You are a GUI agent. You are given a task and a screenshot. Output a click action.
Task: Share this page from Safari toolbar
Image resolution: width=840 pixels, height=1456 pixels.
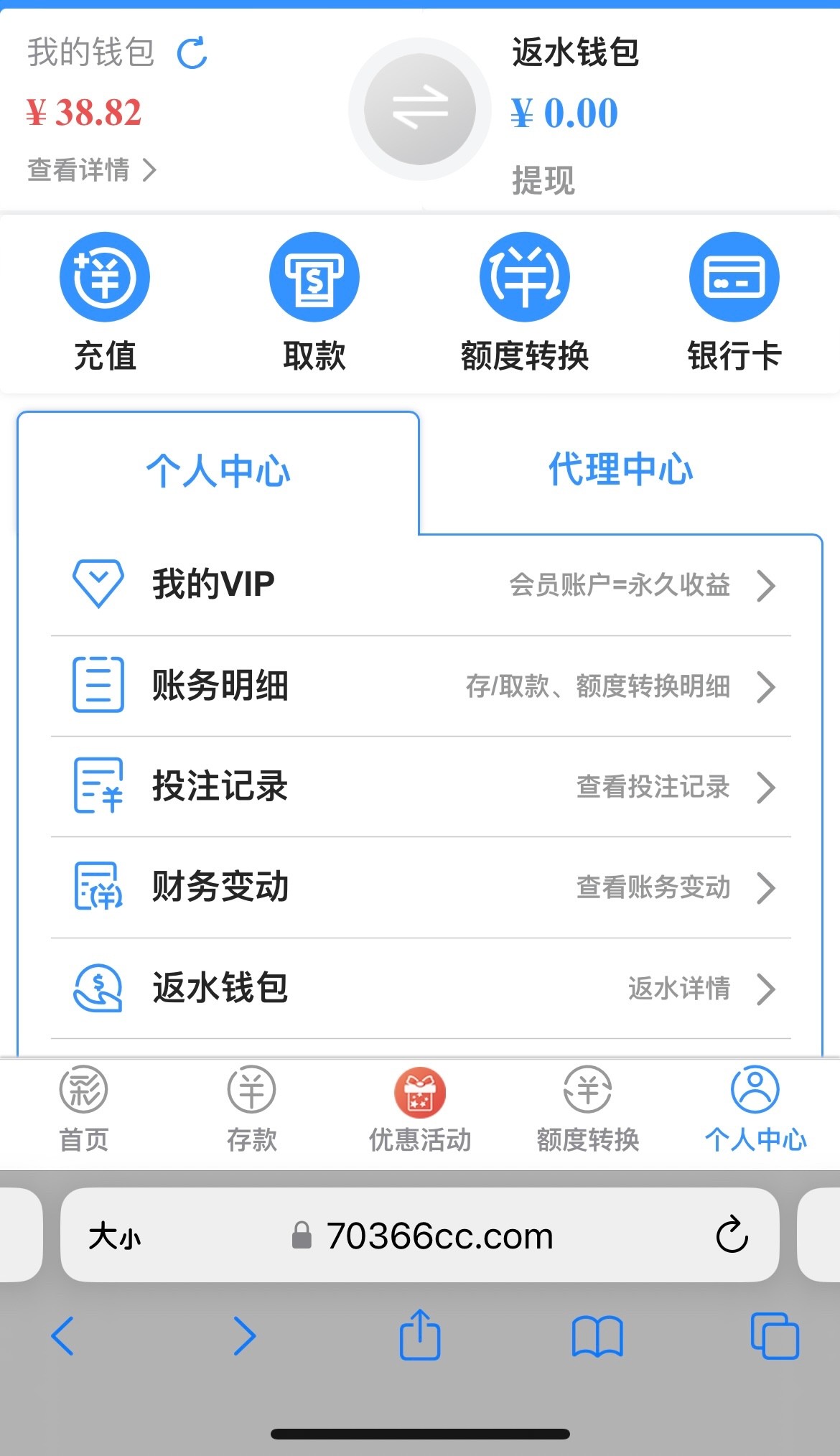(x=420, y=1335)
